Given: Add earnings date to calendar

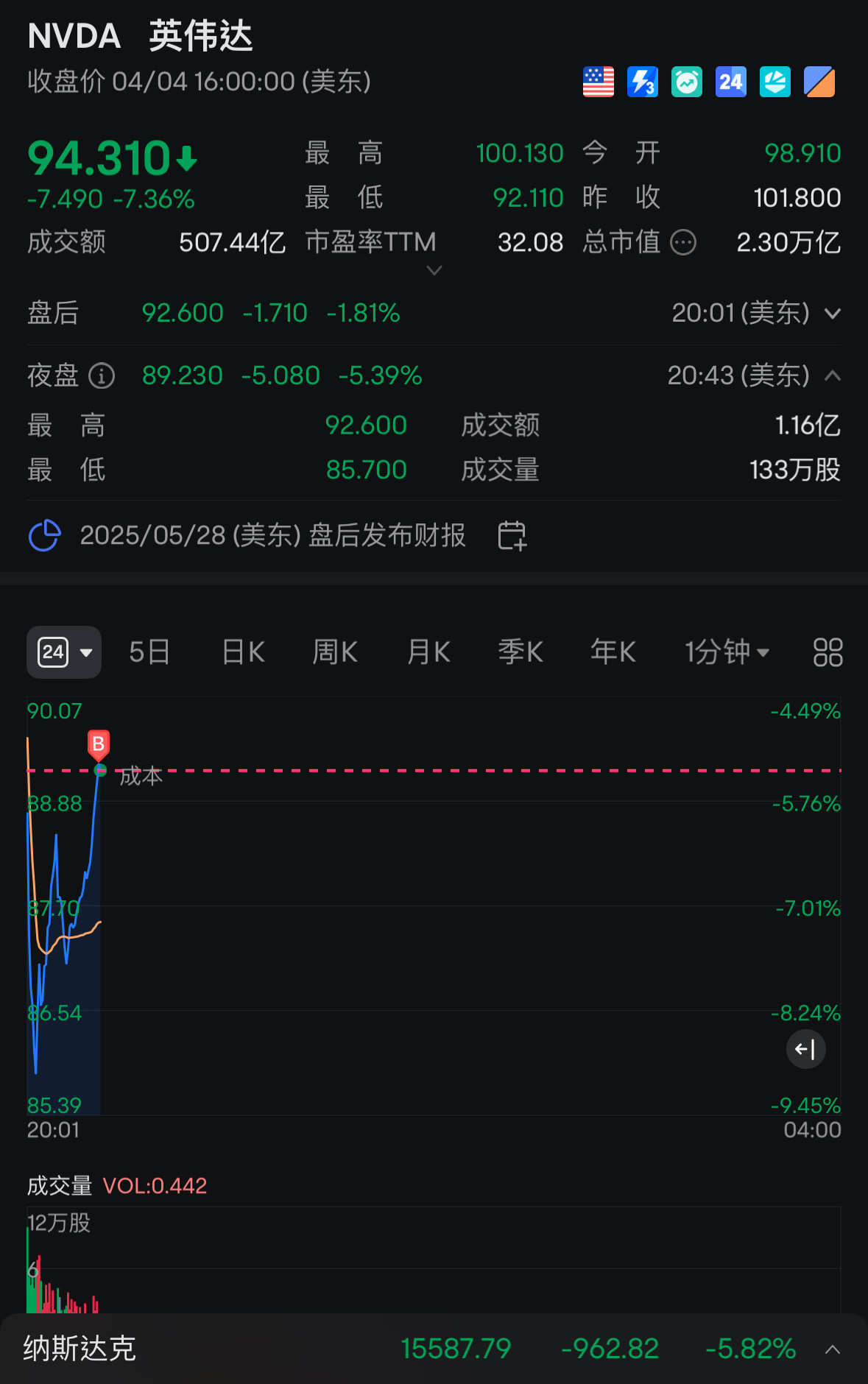Looking at the screenshot, I should coord(512,535).
